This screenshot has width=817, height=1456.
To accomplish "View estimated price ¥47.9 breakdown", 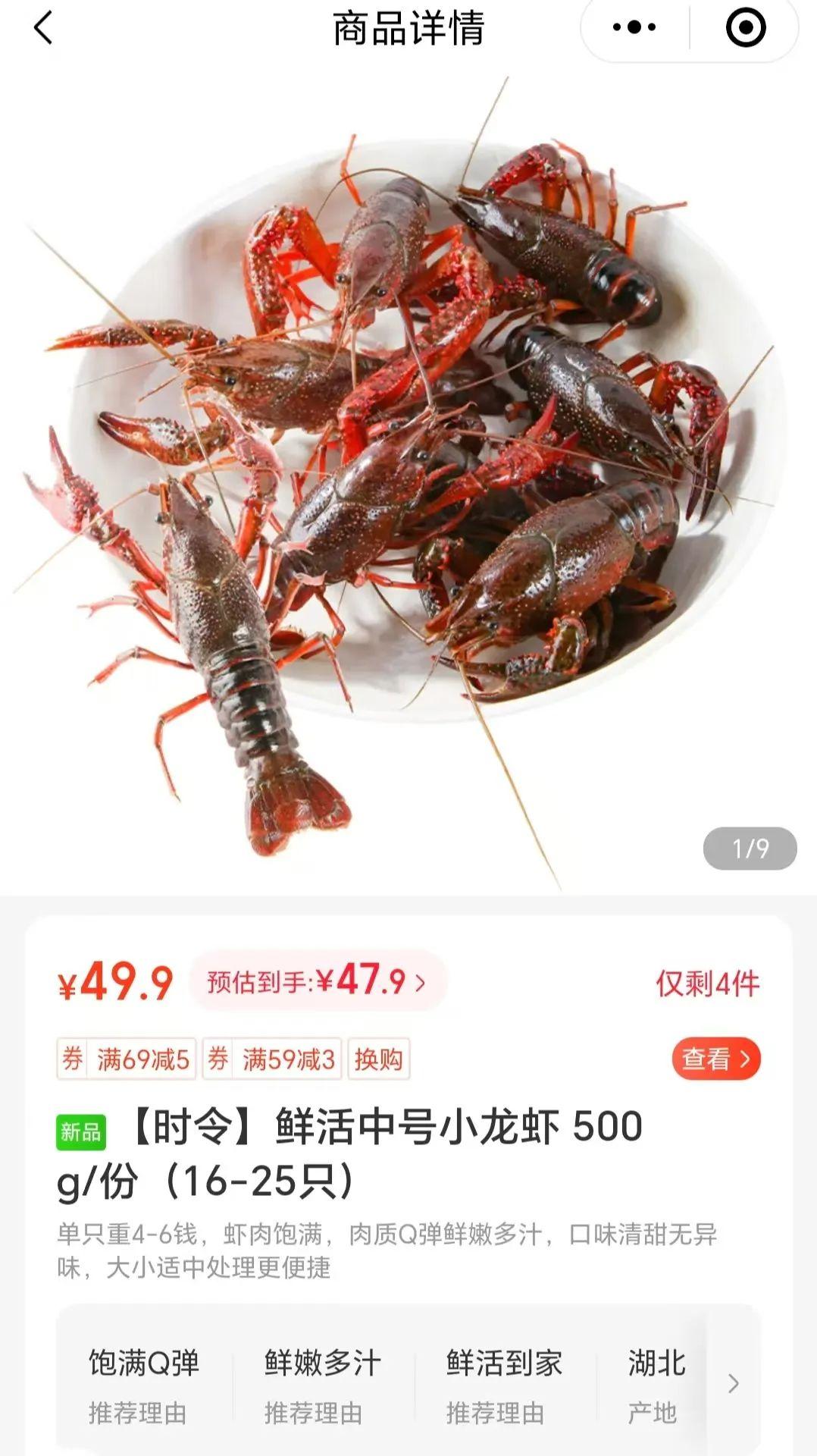I will point(318,981).
